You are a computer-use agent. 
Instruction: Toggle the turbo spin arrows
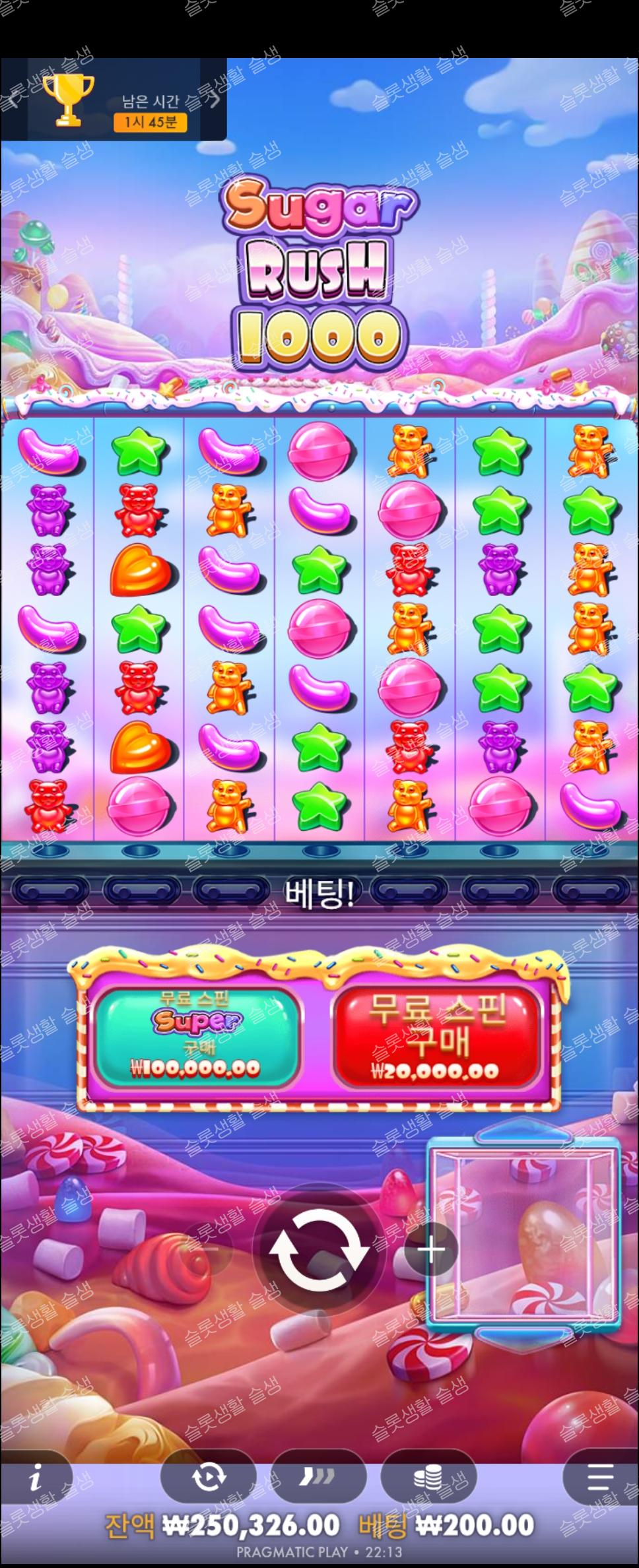319,1478
